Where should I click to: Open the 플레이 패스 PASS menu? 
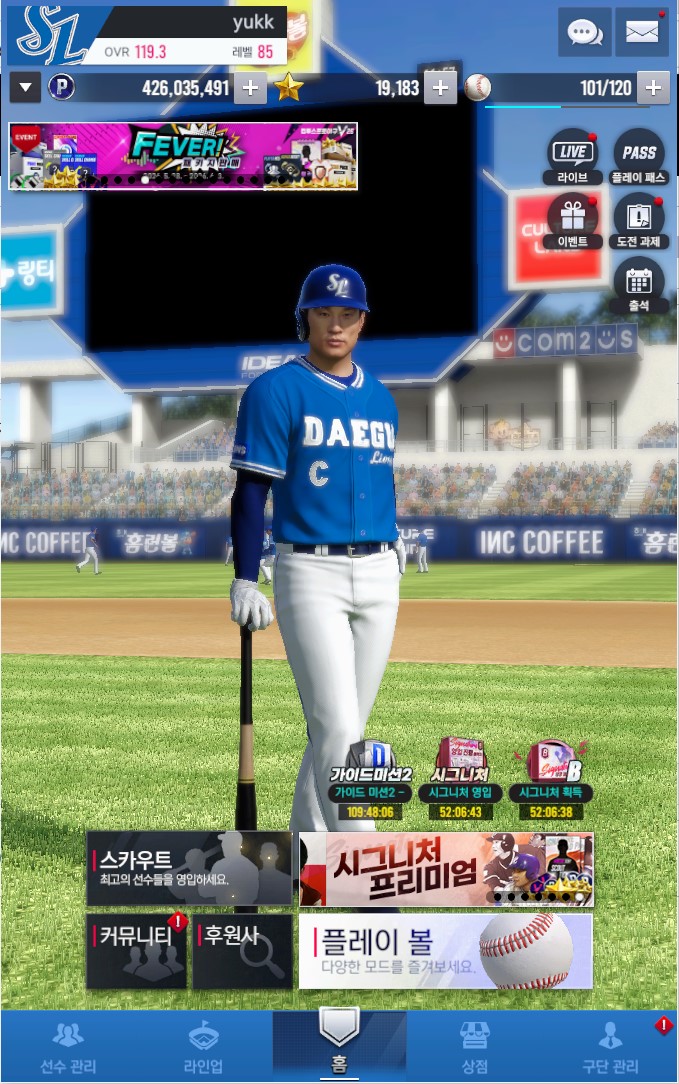pos(638,157)
